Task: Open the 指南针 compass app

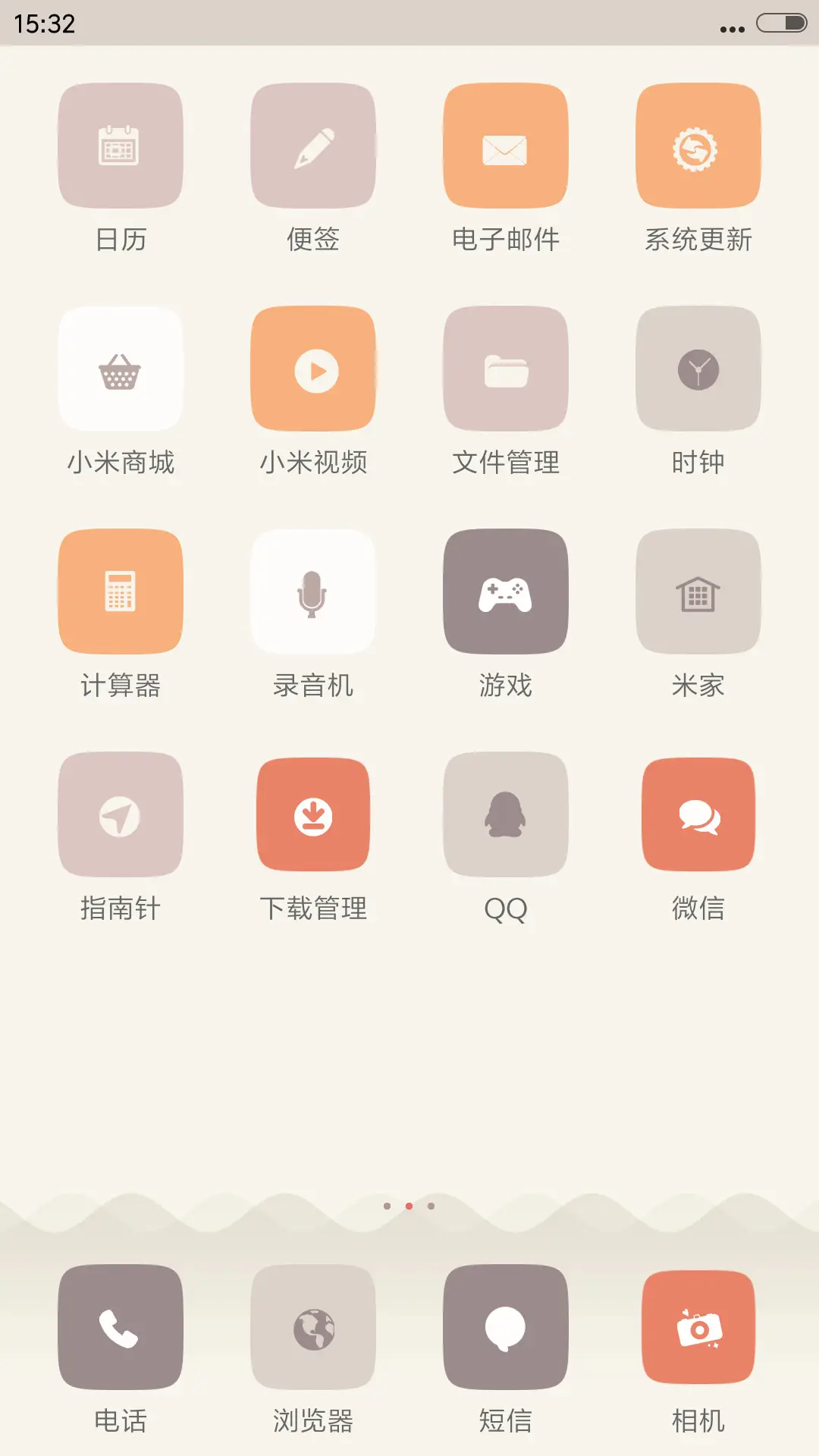Action: pos(121,815)
